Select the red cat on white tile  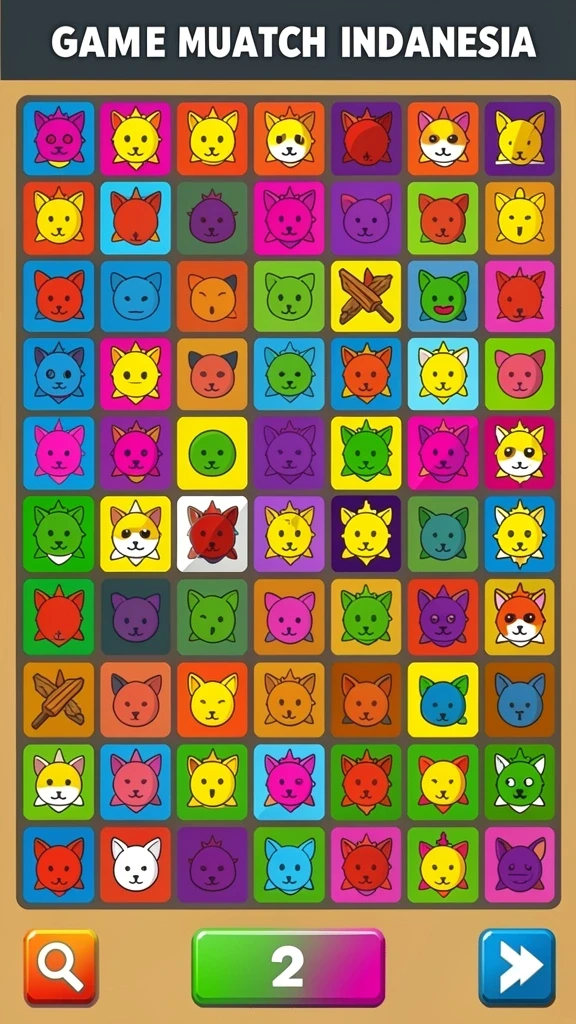pos(212,534)
